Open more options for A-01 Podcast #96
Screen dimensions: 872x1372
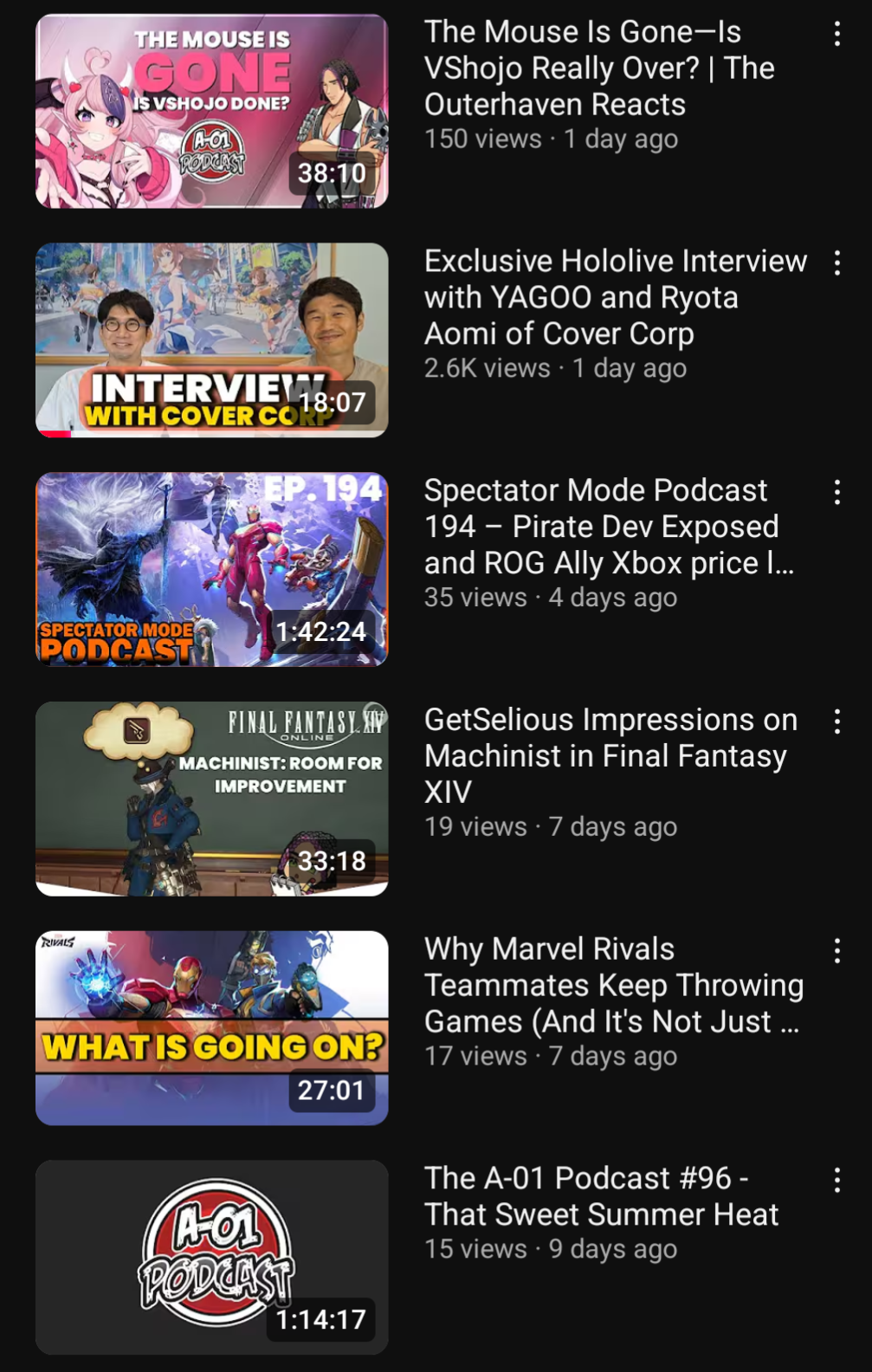click(x=836, y=1181)
